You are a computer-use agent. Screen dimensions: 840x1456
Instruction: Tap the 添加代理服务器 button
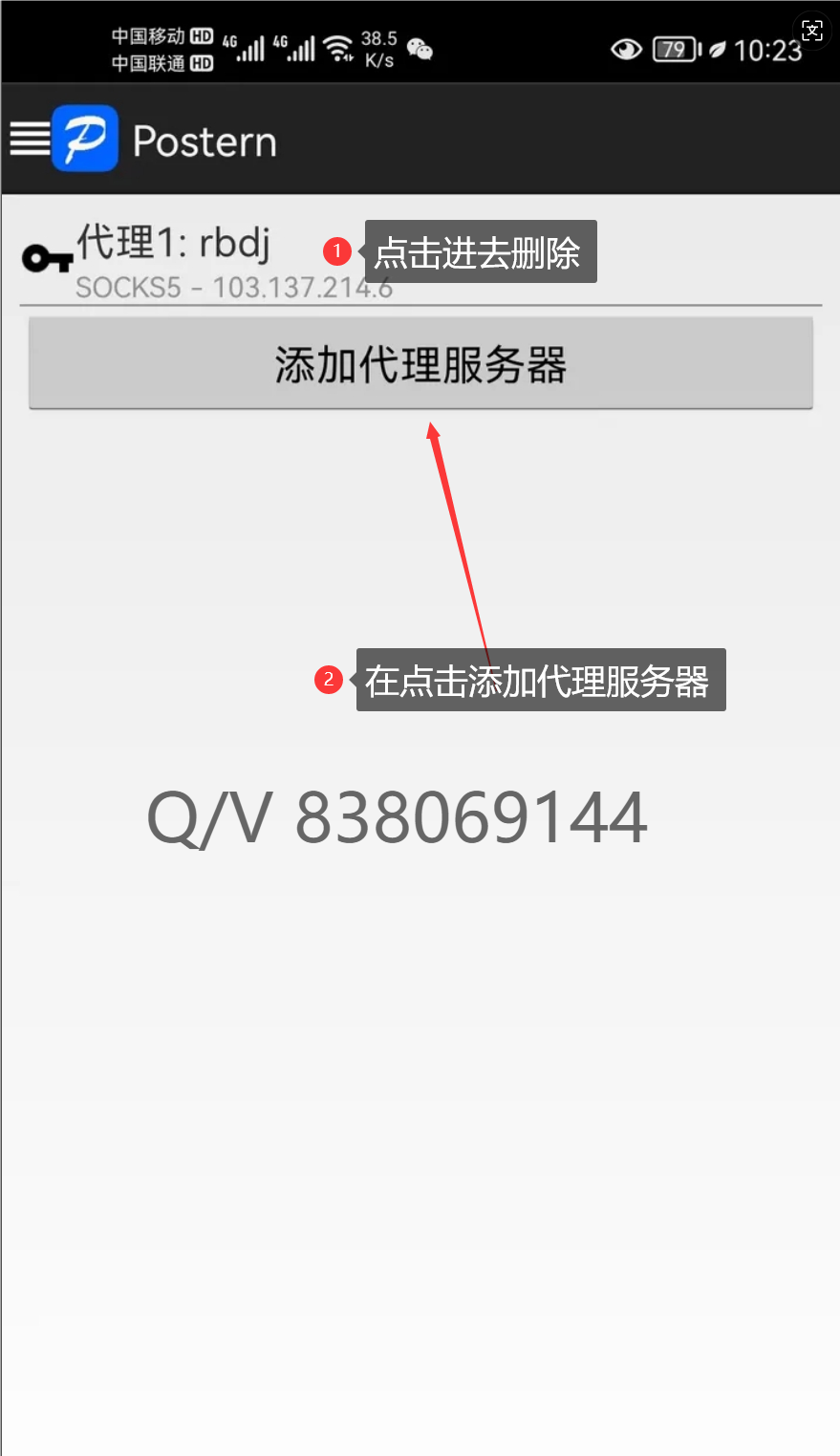(x=420, y=364)
